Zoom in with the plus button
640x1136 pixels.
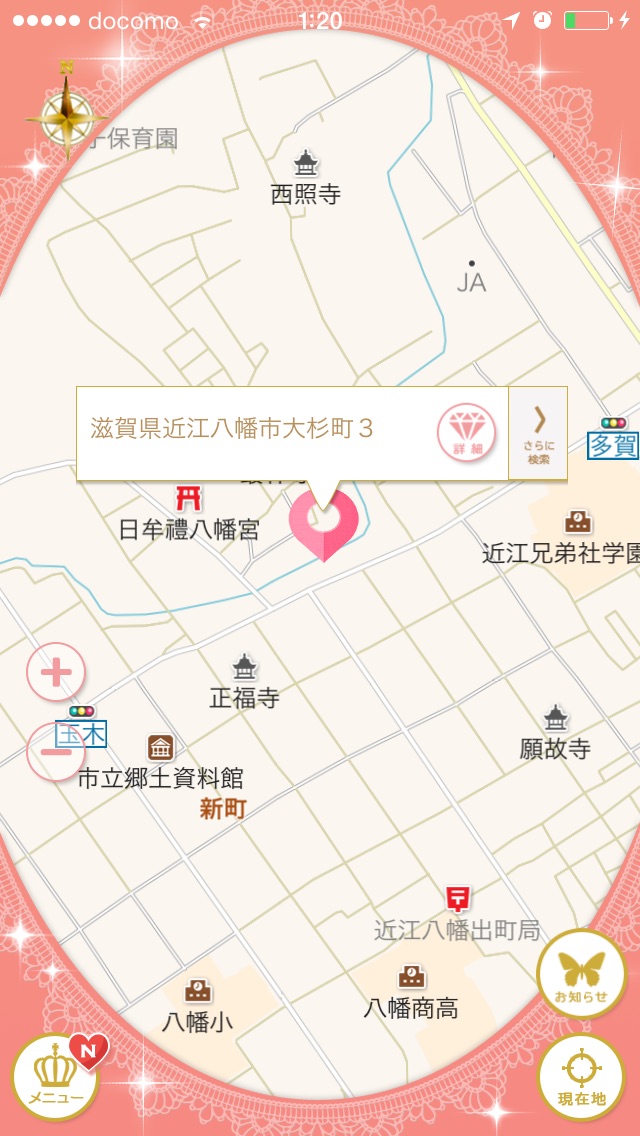[56, 673]
